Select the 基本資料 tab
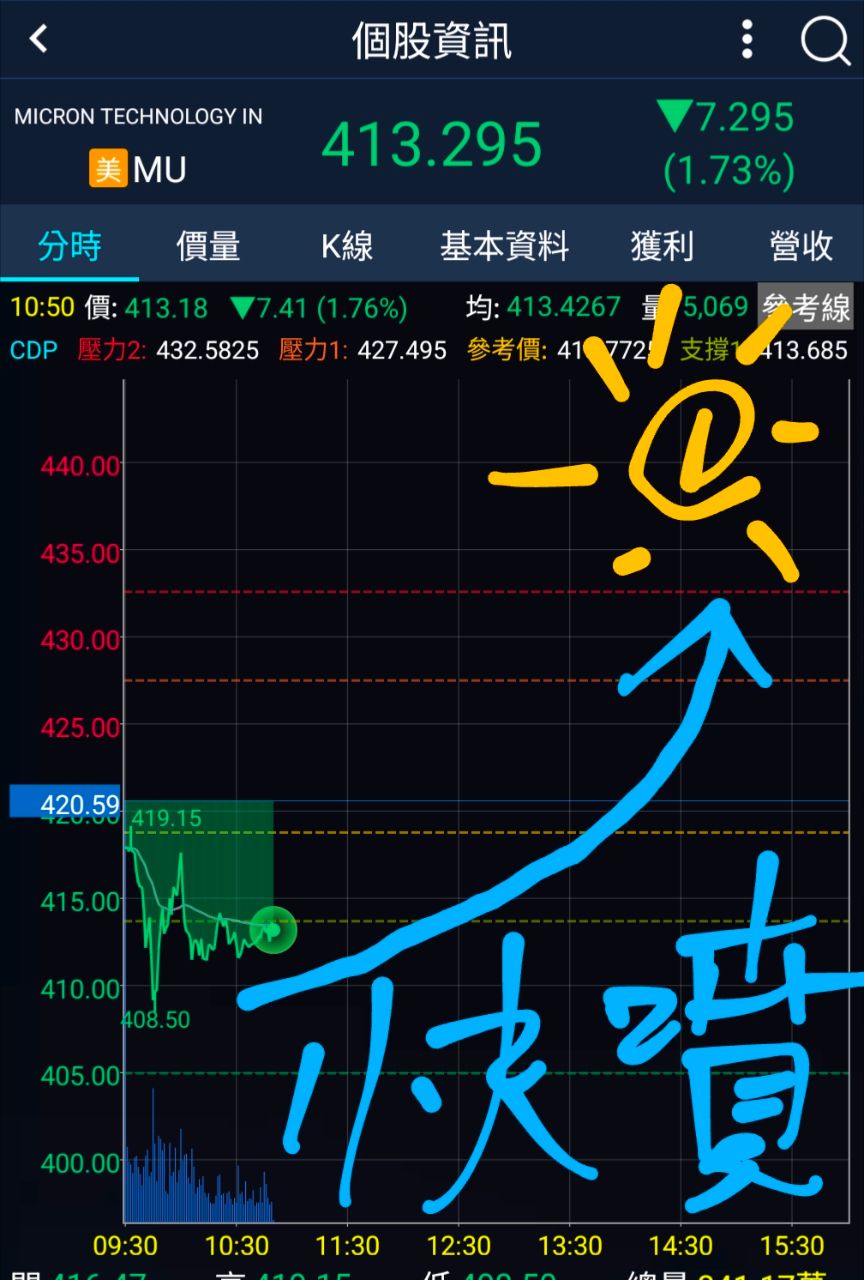This screenshot has width=864, height=1280. 504,245
